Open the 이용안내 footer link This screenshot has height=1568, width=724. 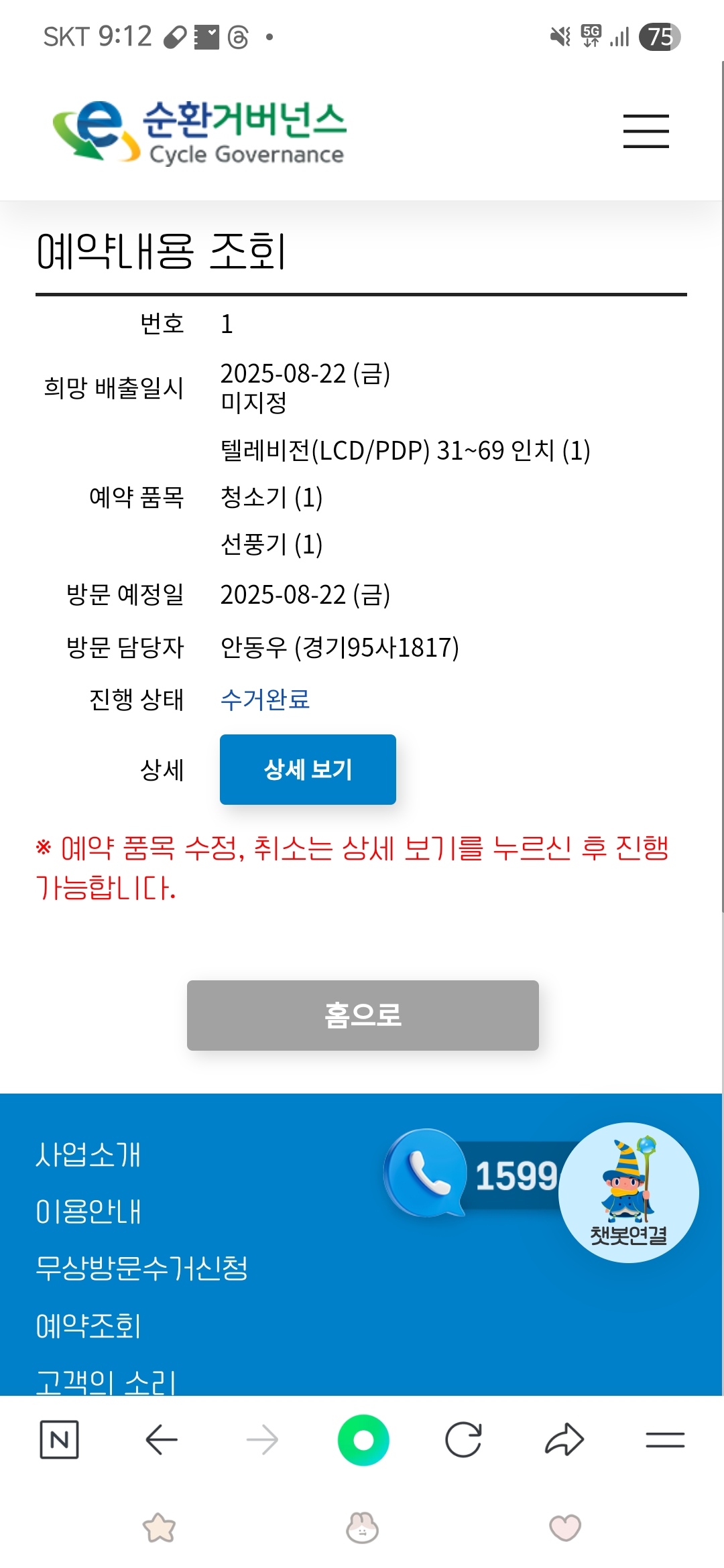click(x=88, y=1212)
